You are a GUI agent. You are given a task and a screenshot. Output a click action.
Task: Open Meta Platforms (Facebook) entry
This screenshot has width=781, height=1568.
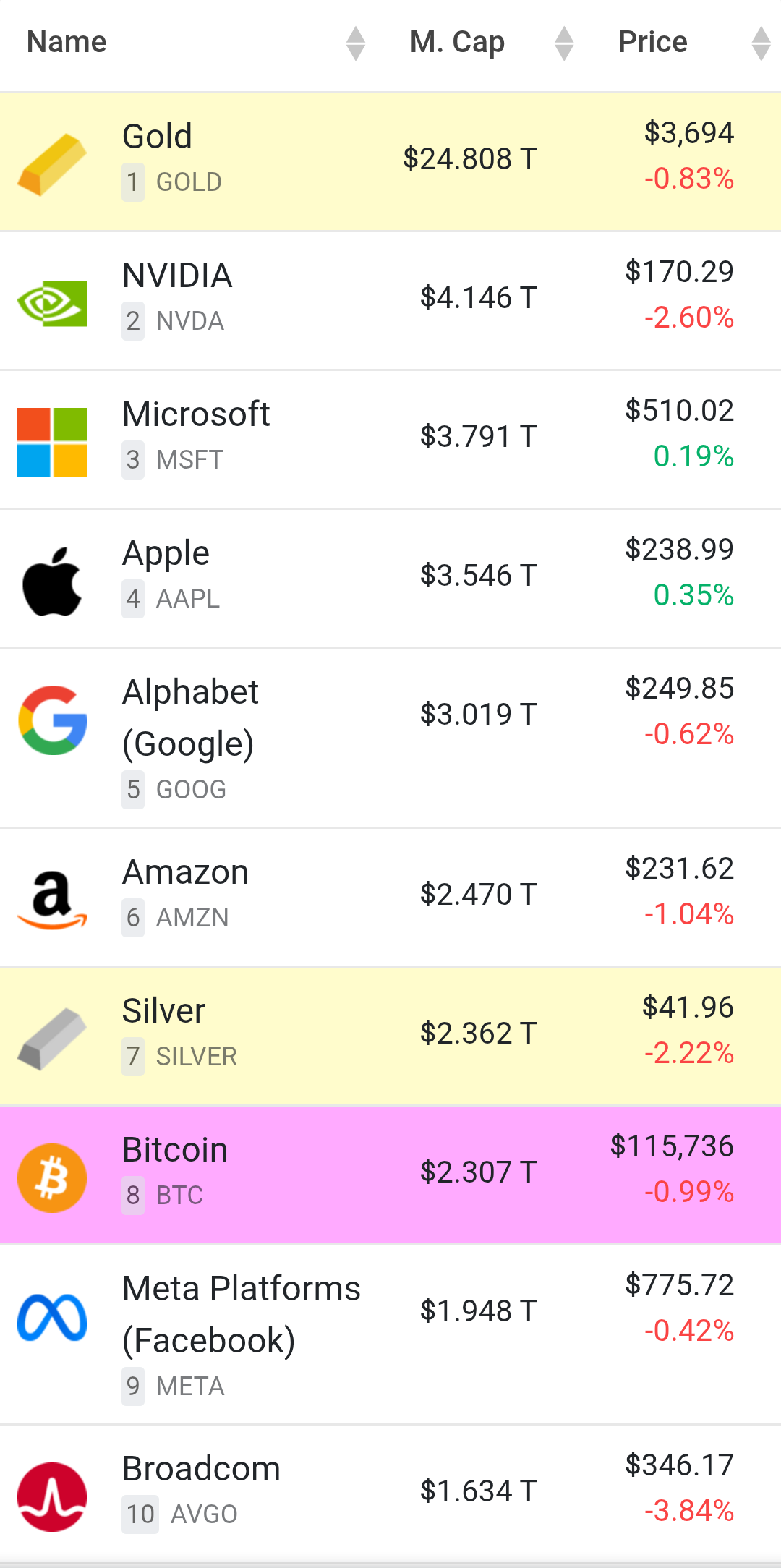pyautogui.click(x=390, y=1334)
